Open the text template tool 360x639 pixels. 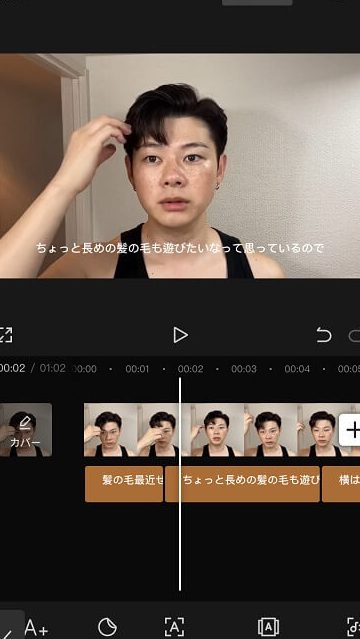(x=268, y=627)
